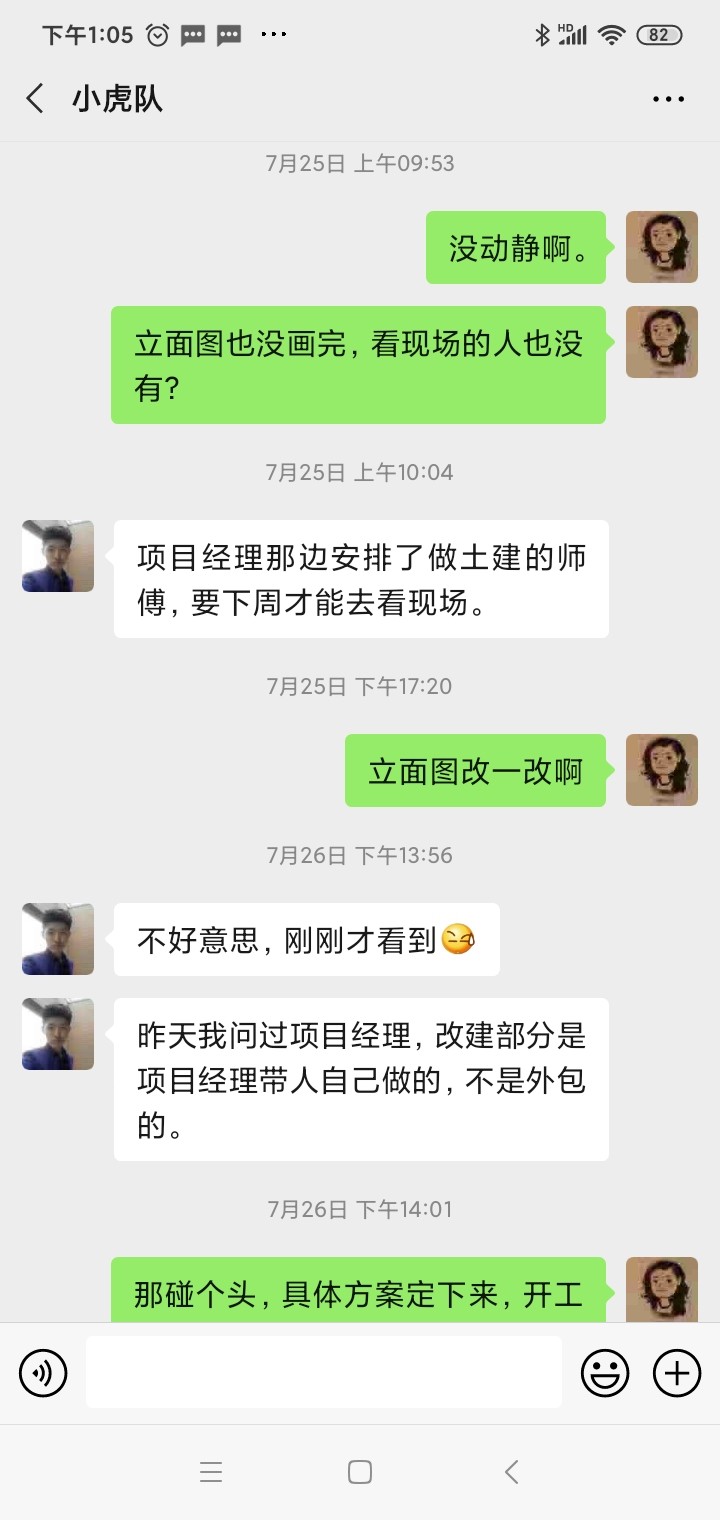Image resolution: width=720 pixels, height=1520 pixels.
Task: Tap the system home button
Action: tap(360, 1471)
